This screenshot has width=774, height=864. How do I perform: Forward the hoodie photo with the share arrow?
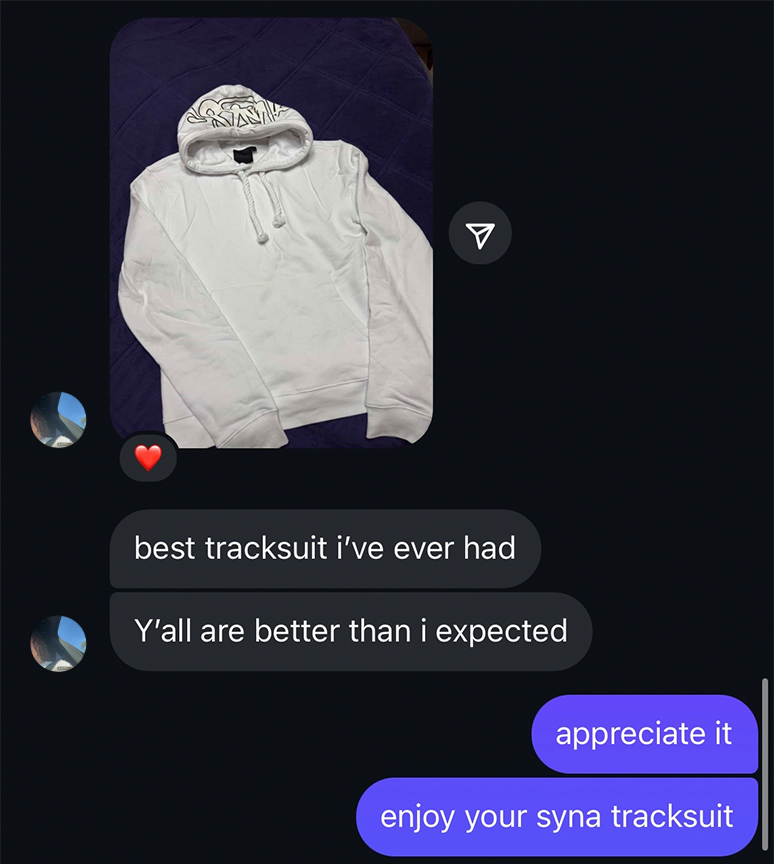pos(480,235)
